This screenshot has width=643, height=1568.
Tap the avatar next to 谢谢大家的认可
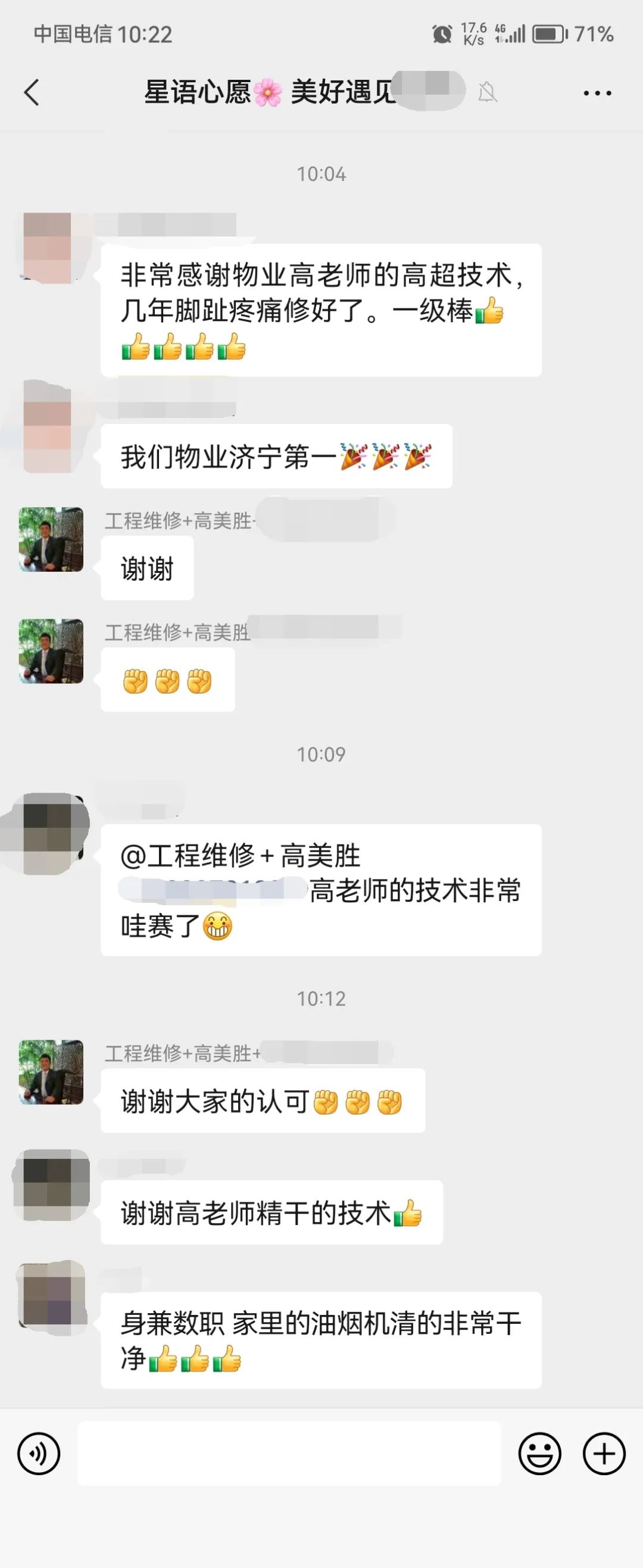51,1071
